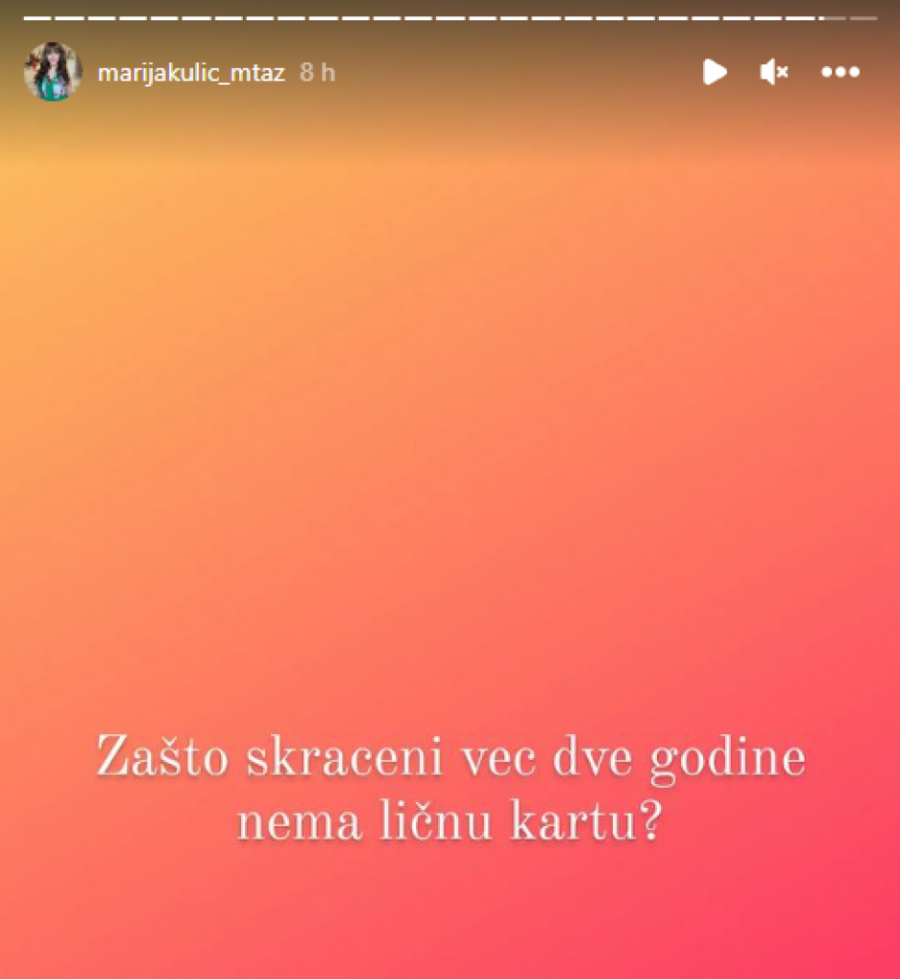This screenshot has height=979, width=900.
Task: Unmute the story sound
Action: 774,72
